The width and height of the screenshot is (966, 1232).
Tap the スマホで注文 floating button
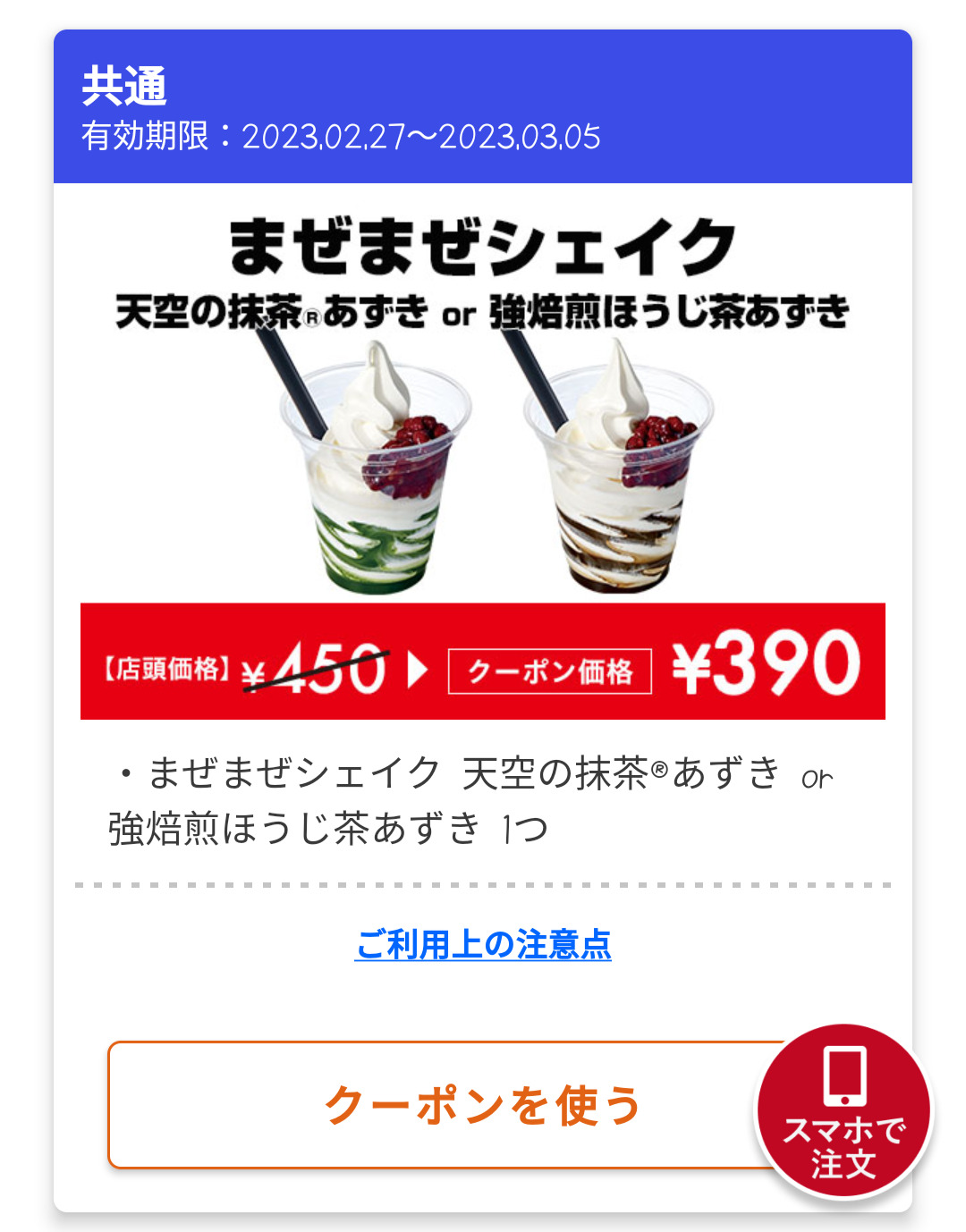coord(843,1111)
